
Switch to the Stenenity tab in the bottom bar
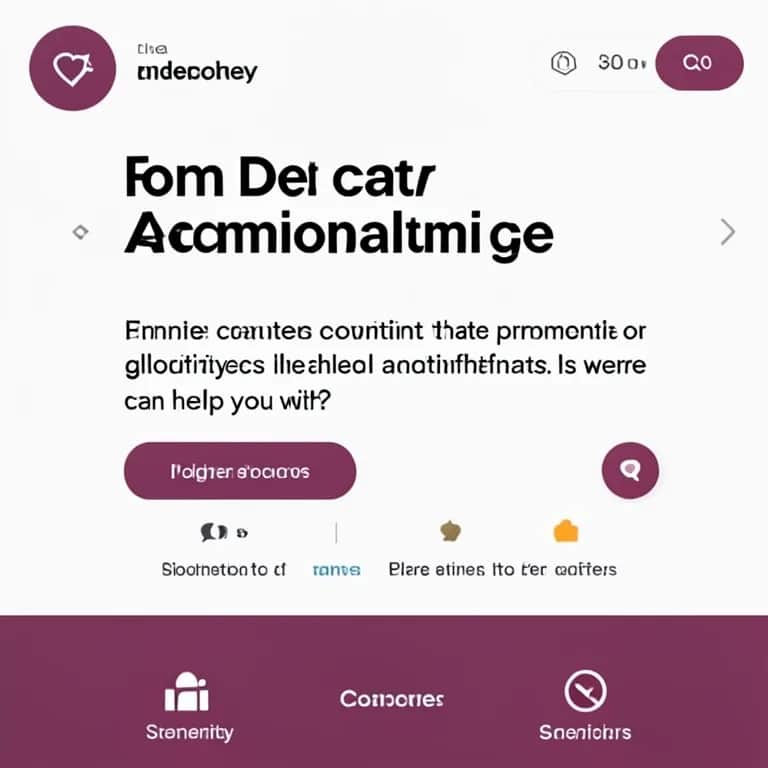coord(189,710)
